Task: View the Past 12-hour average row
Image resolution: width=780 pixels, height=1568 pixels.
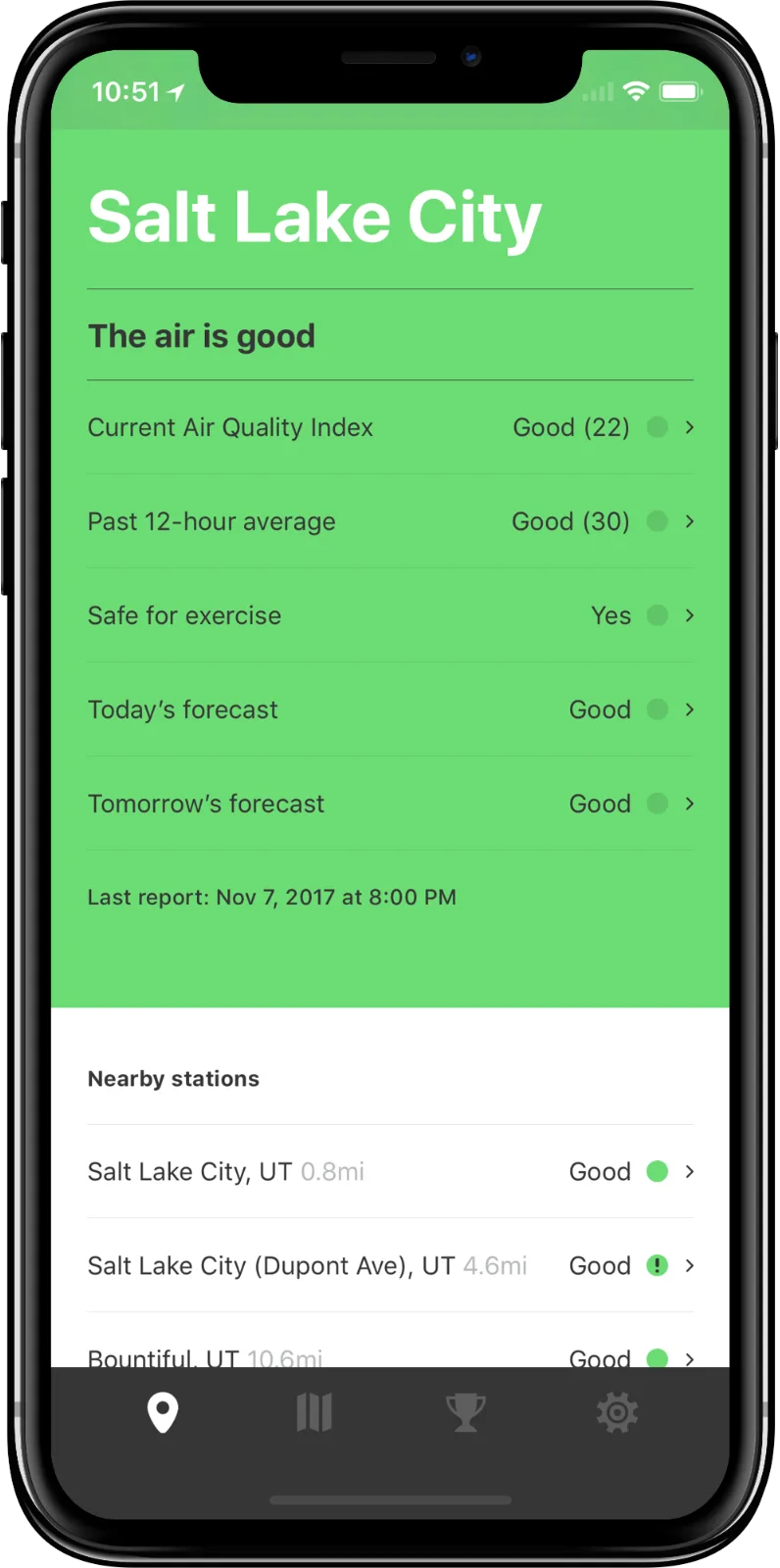Action: [x=390, y=521]
